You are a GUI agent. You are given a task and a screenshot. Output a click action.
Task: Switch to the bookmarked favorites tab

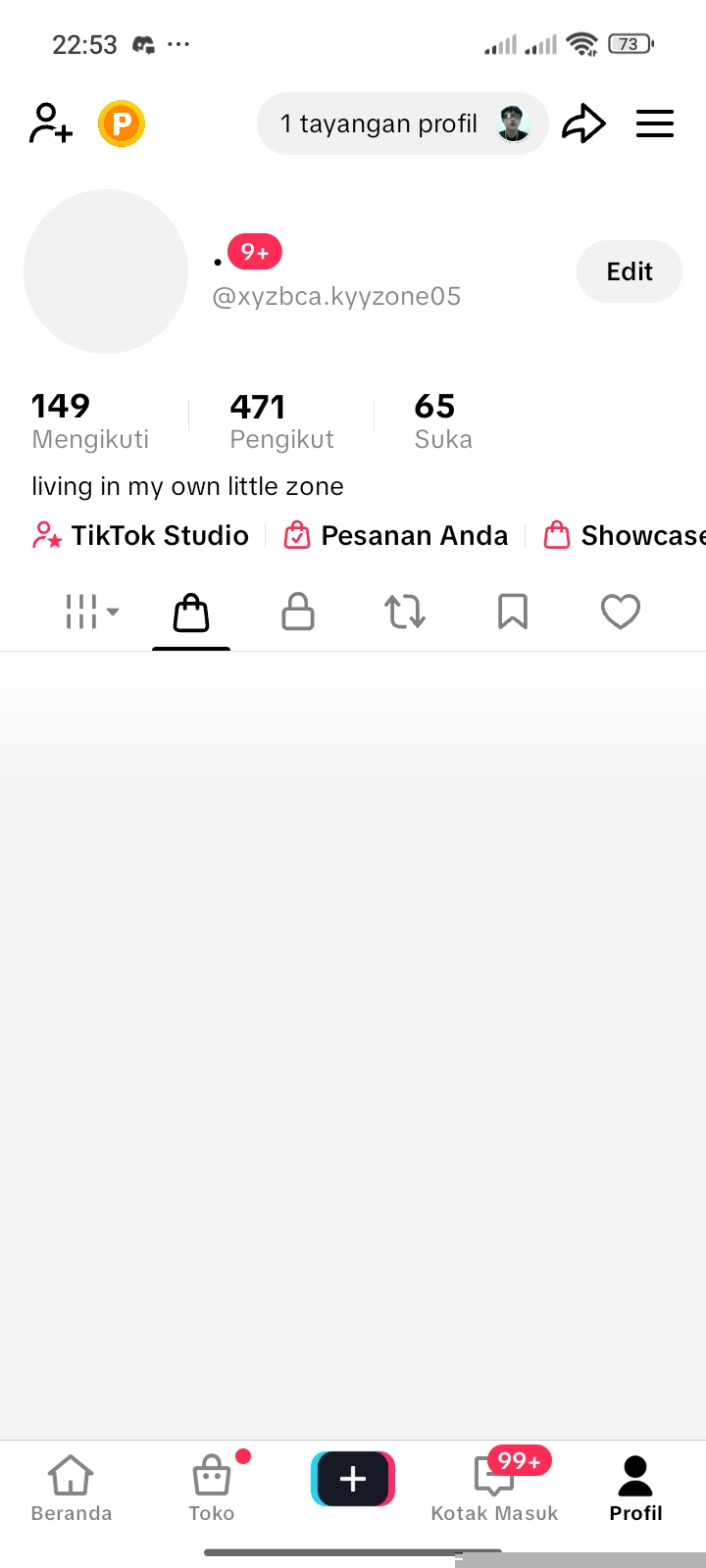click(x=513, y=612)
